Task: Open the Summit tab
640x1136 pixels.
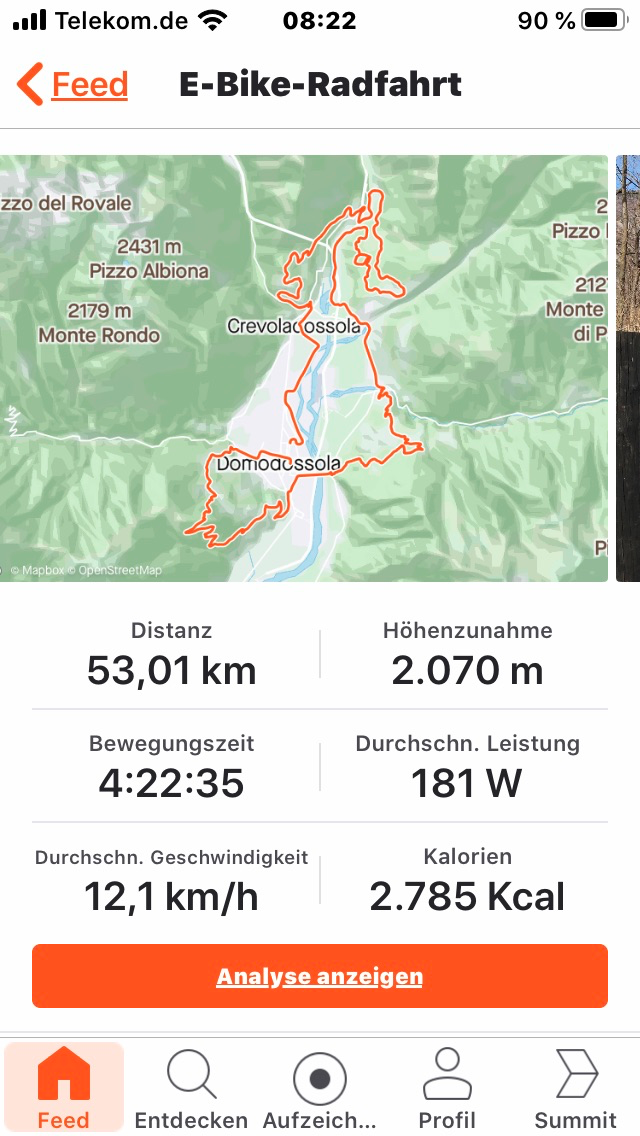Action: (575, 1088)
